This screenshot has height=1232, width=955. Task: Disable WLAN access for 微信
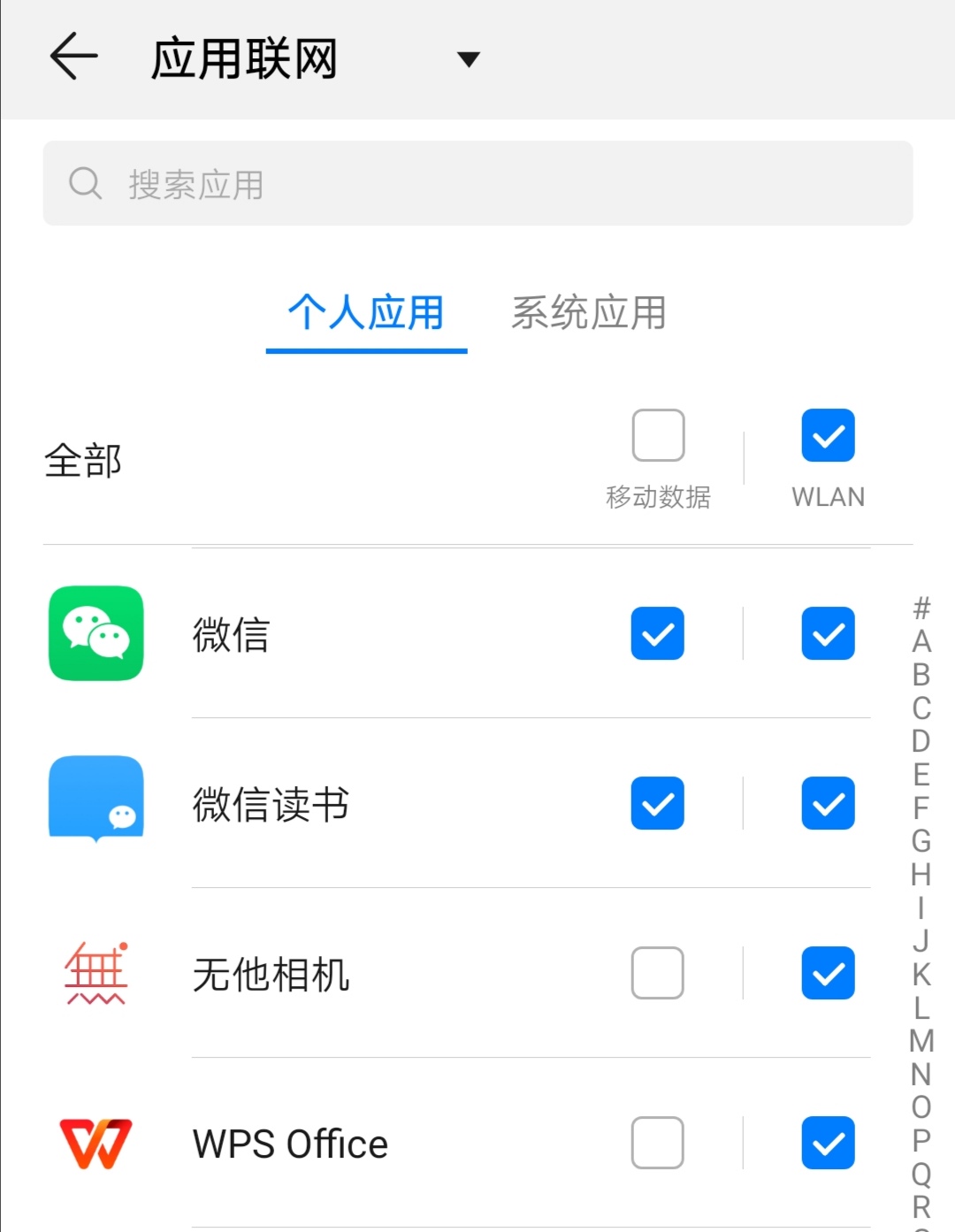827,633
